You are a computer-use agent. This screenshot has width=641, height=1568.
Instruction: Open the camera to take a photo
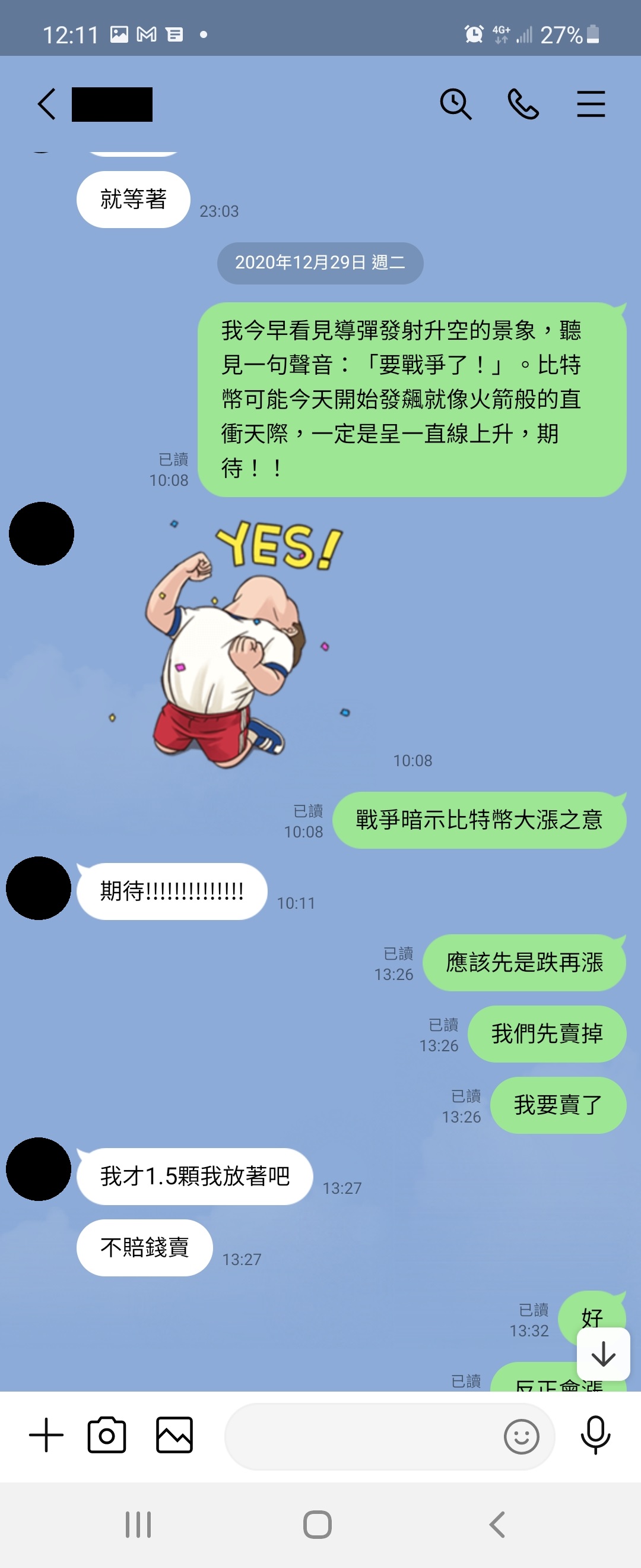tap(107, 1435)
